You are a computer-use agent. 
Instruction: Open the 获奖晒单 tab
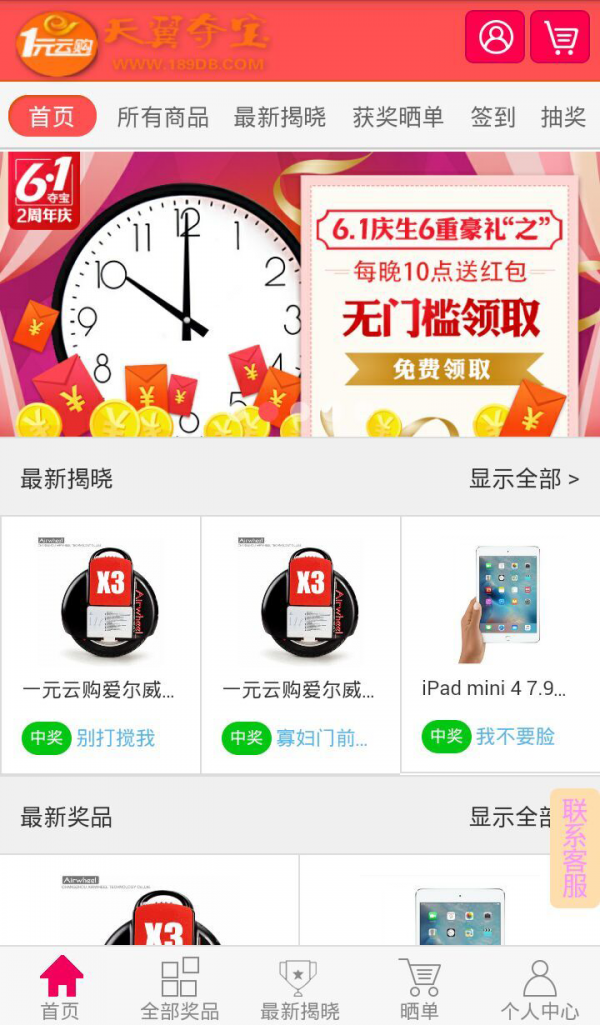[398, 117]
